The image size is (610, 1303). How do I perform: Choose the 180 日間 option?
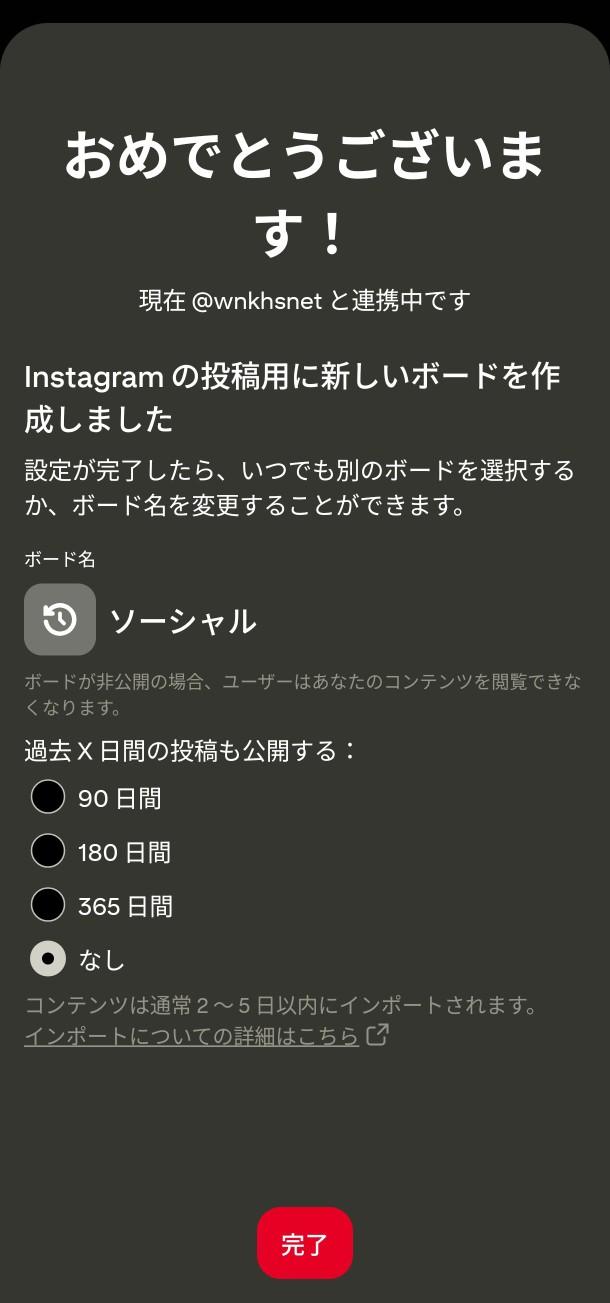(x=48, y=852)
